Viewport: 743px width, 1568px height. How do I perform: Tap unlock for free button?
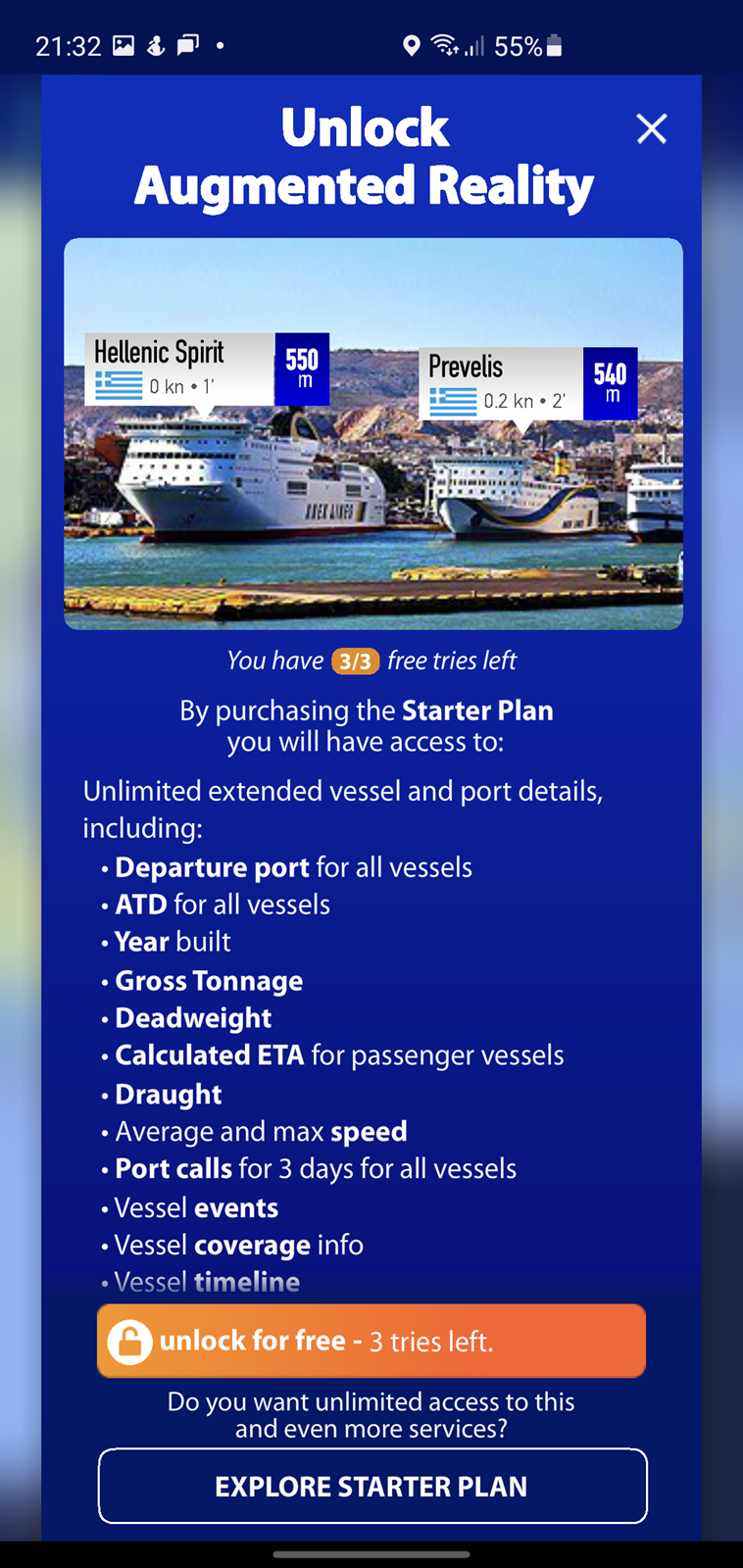pos(371,1341)
